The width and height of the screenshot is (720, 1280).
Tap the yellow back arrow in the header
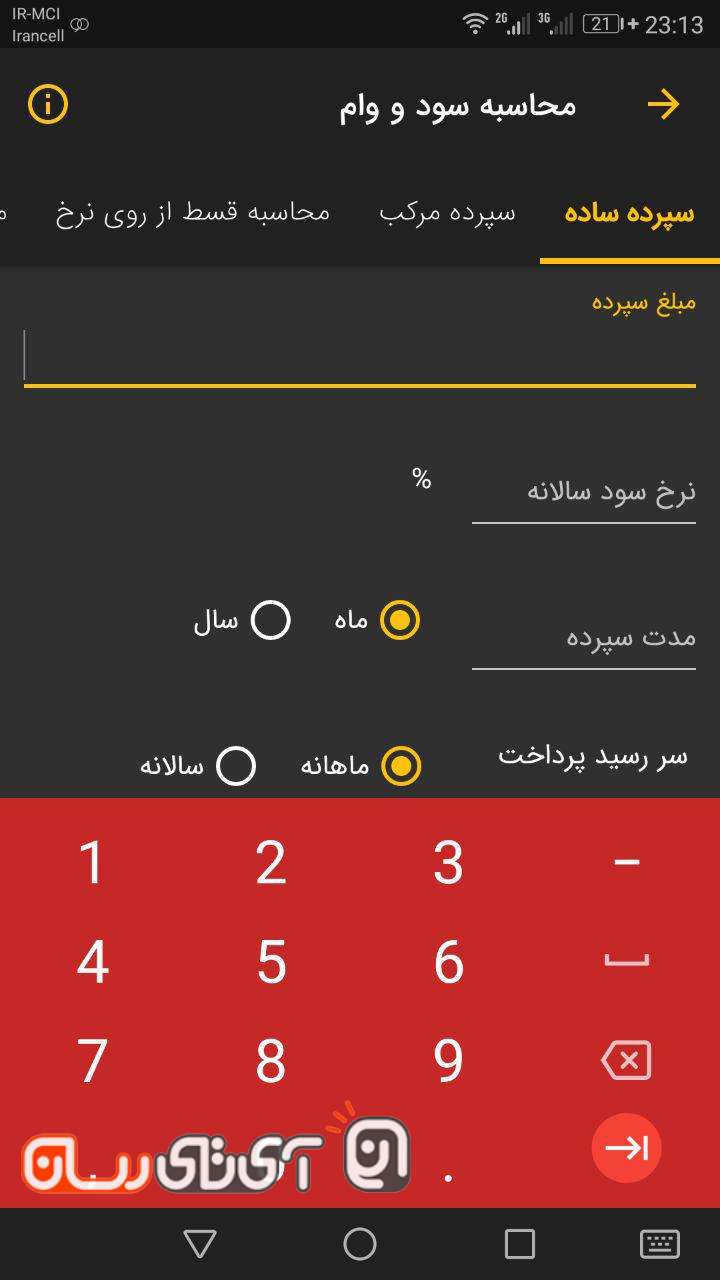[663, 104]
